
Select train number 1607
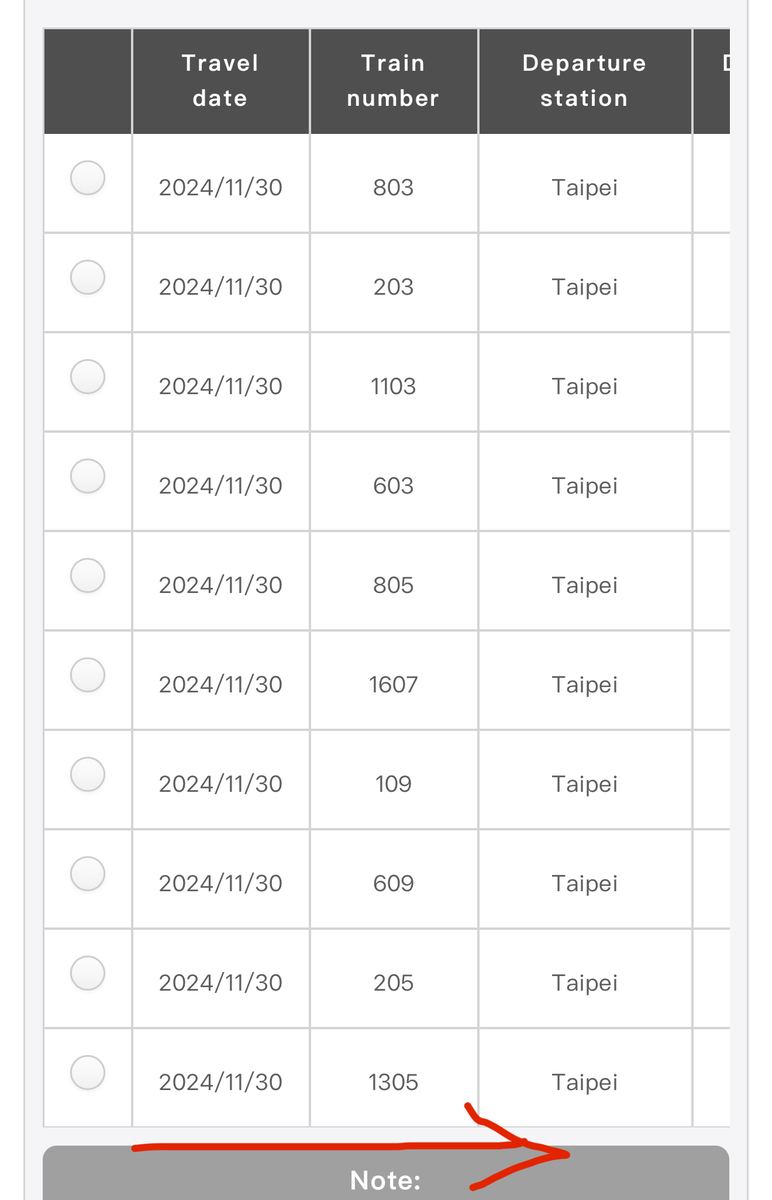pyautogui.click(x=88, y=674)
